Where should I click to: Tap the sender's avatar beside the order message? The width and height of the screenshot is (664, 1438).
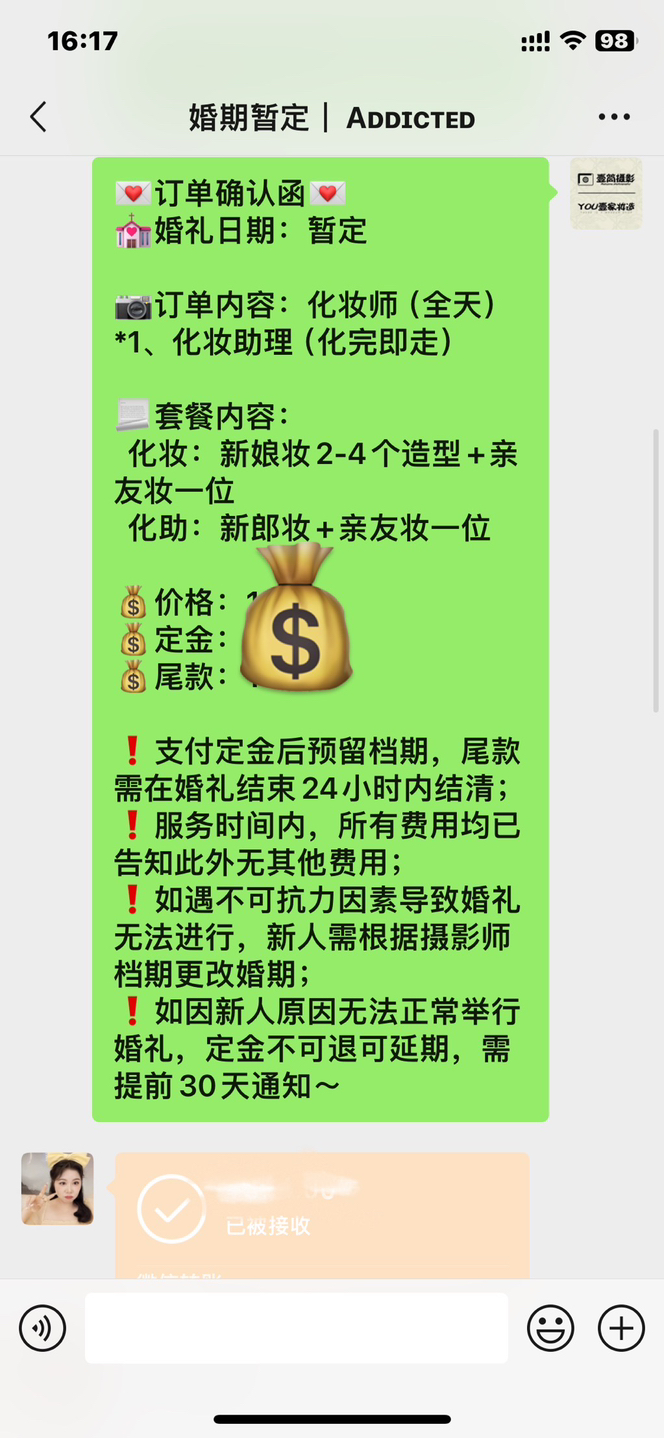click(x=606, y=194)
